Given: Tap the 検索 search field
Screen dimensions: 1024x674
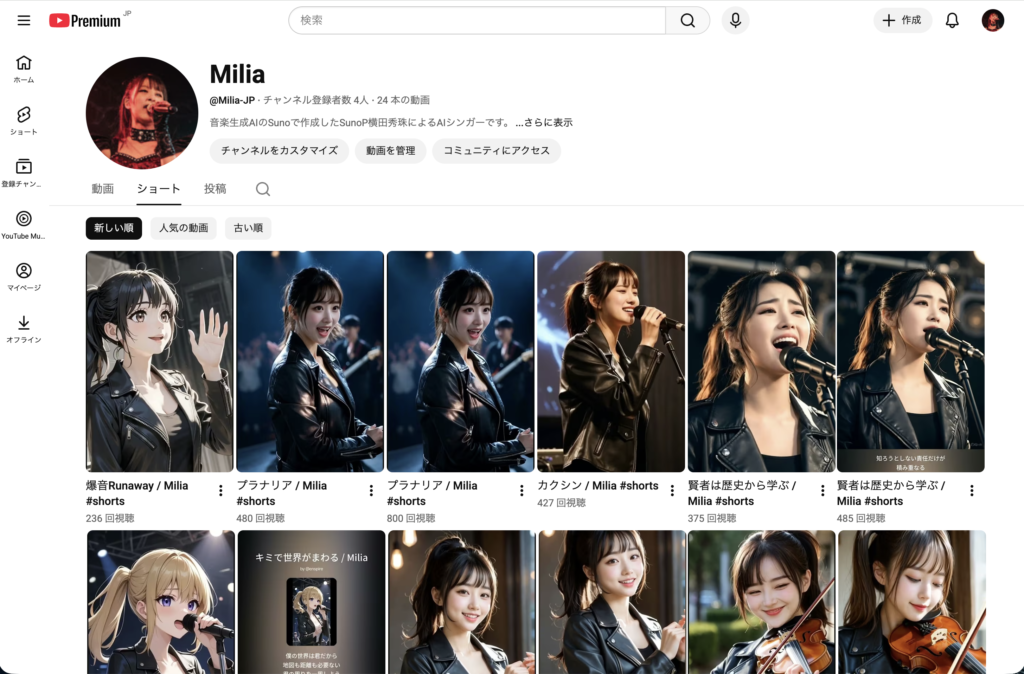Looking at the screenshot, I should pos(478,20).
